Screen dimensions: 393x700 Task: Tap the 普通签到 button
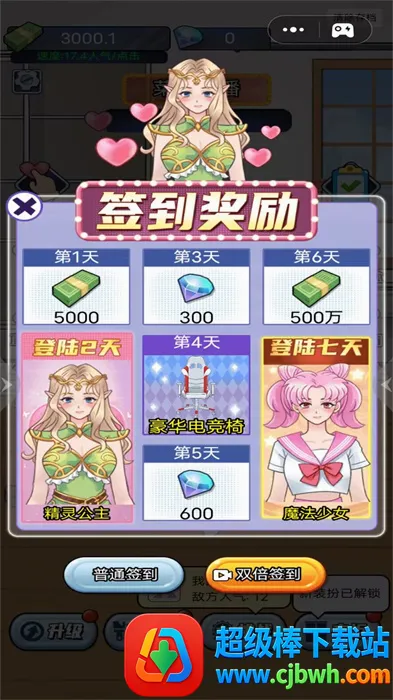click(x=124, y=575)
